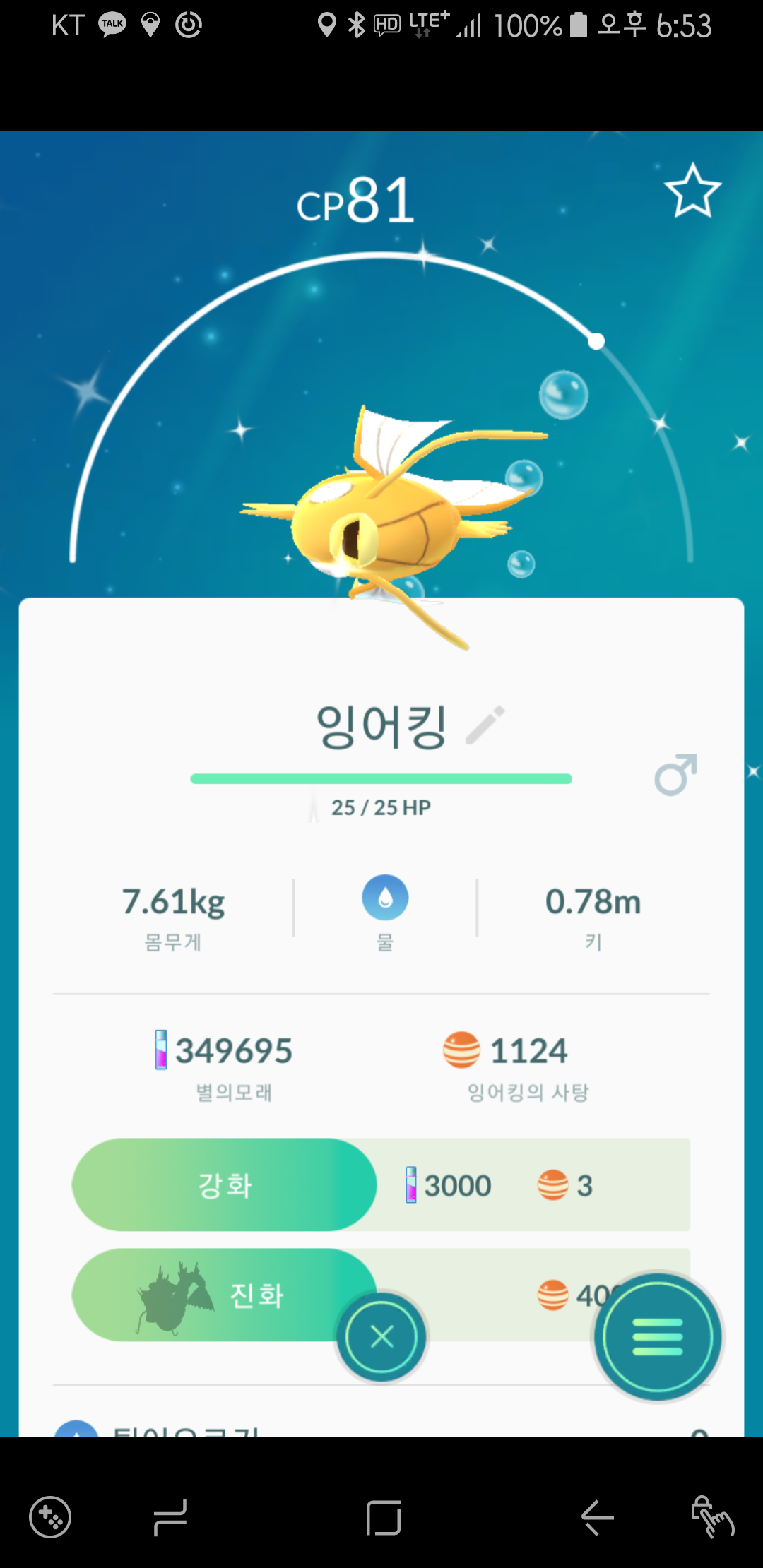Mark this Magikarp as favorite with the star
763x1568 pixels.
(x=692, y=191)
